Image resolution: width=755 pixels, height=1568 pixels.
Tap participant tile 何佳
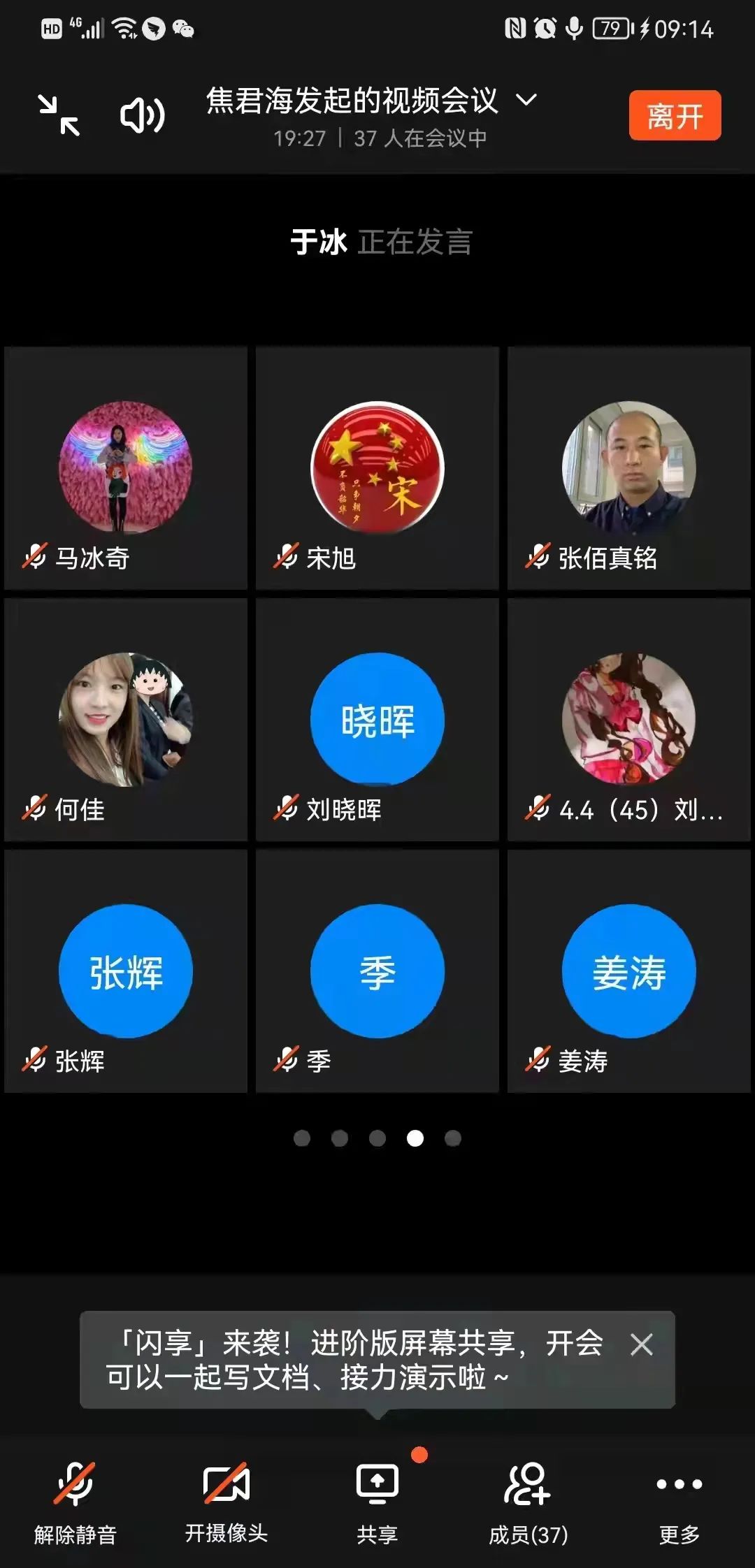pyautogui.click(x=126, y=720)
